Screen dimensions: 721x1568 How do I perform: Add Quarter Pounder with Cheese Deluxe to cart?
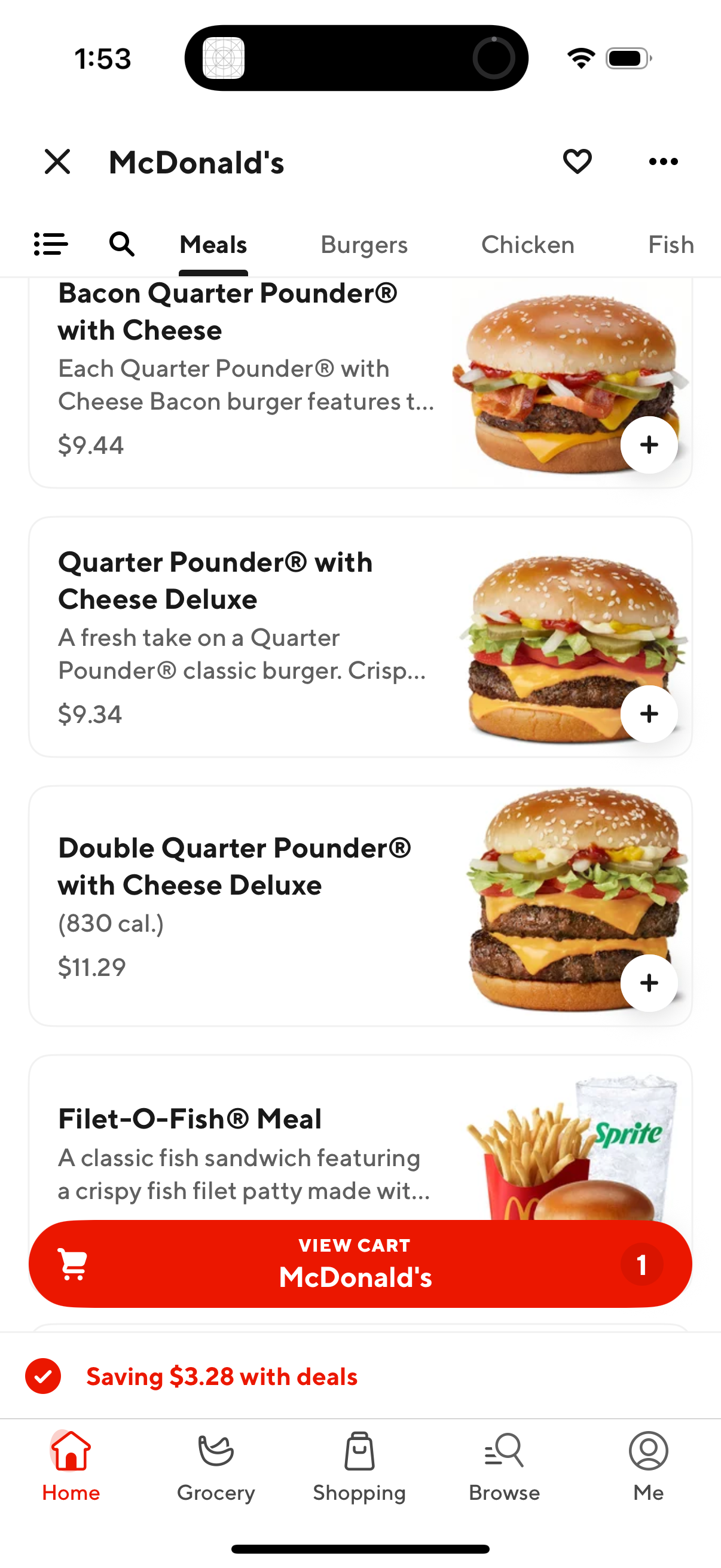[649, 714]
